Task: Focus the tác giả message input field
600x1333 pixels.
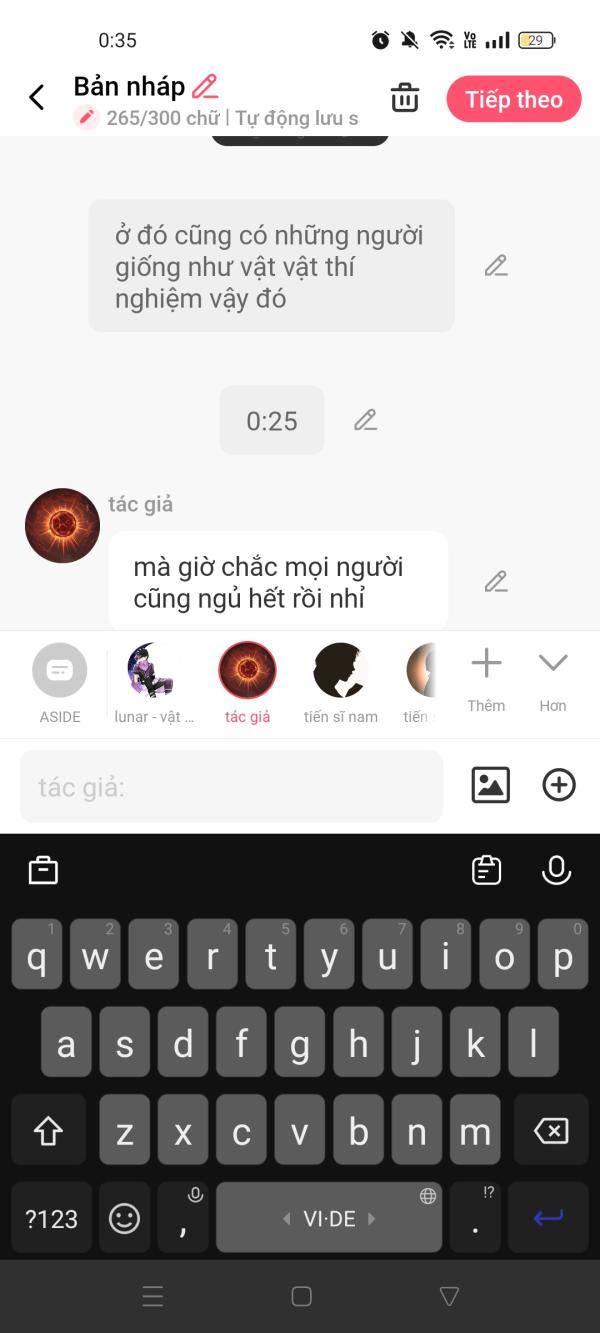Action: pos(231,786)
